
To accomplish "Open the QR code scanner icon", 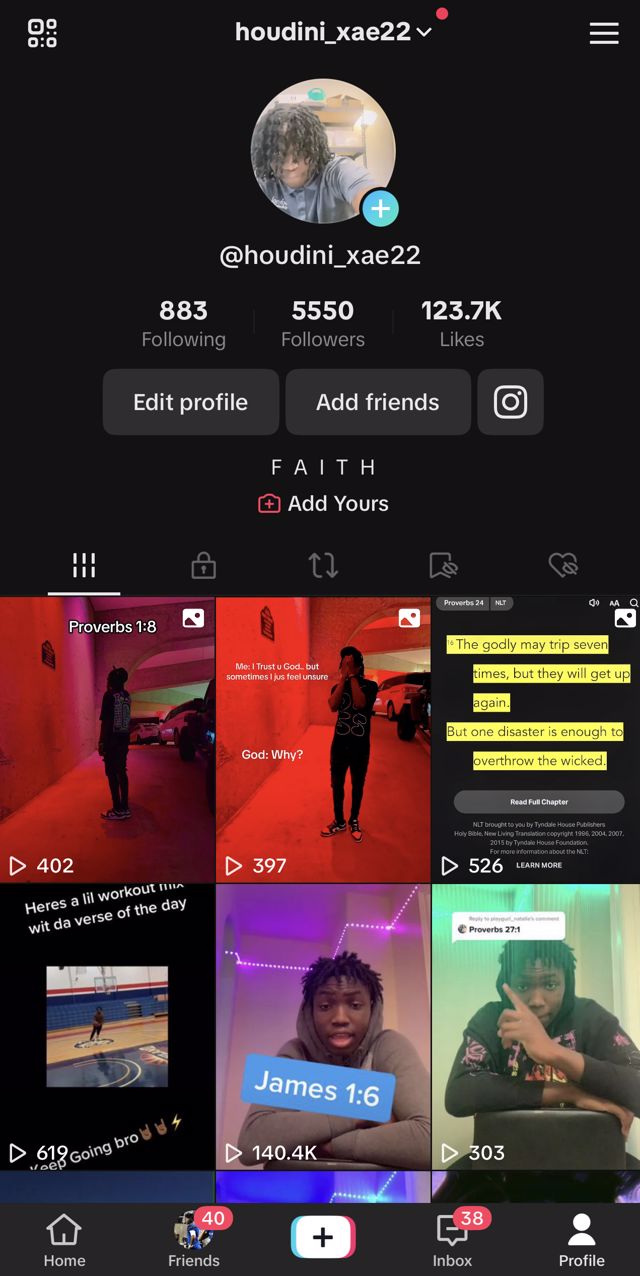I will point(42,33).
